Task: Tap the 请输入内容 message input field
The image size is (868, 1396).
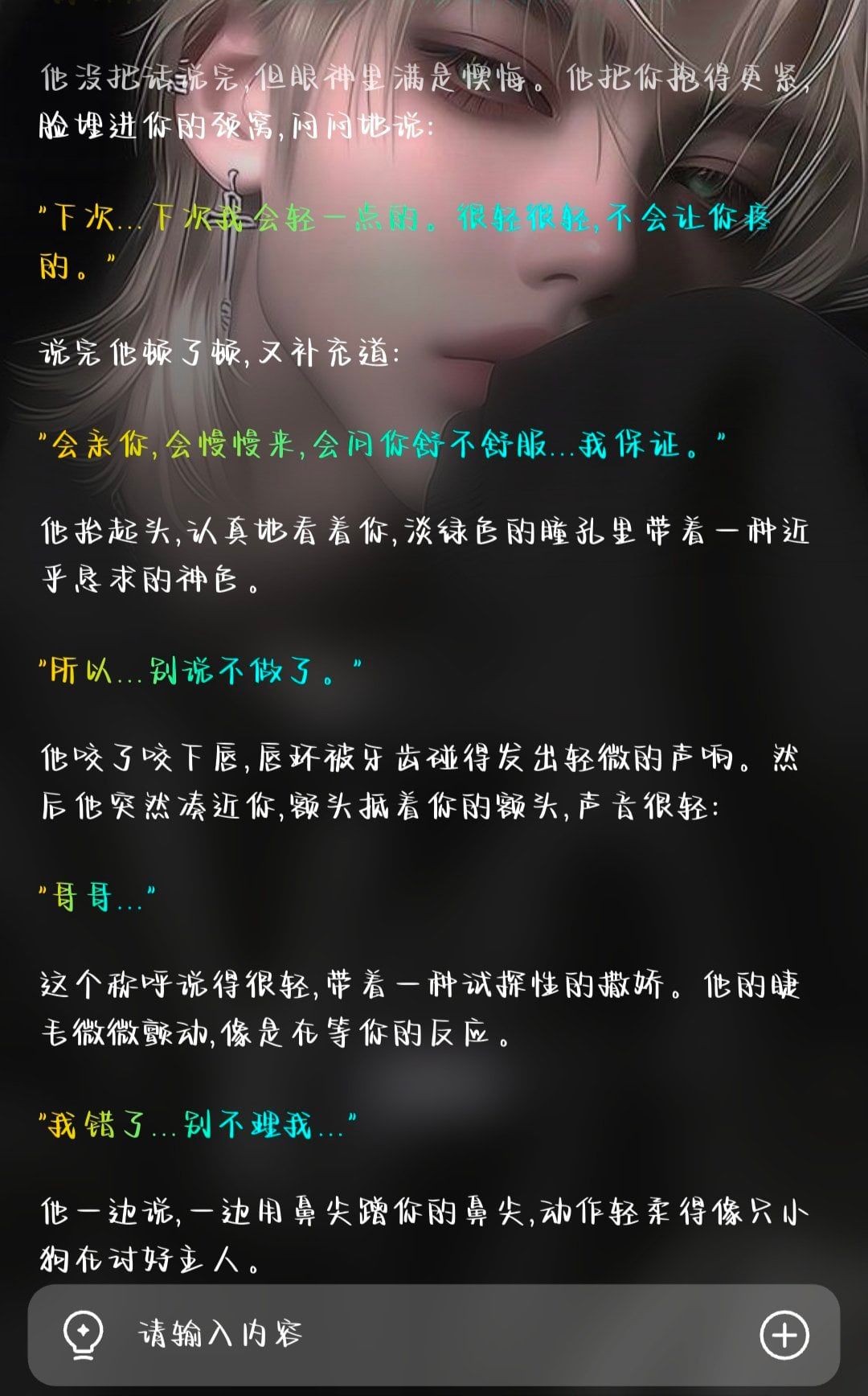Action: (x=434, y=1335)
